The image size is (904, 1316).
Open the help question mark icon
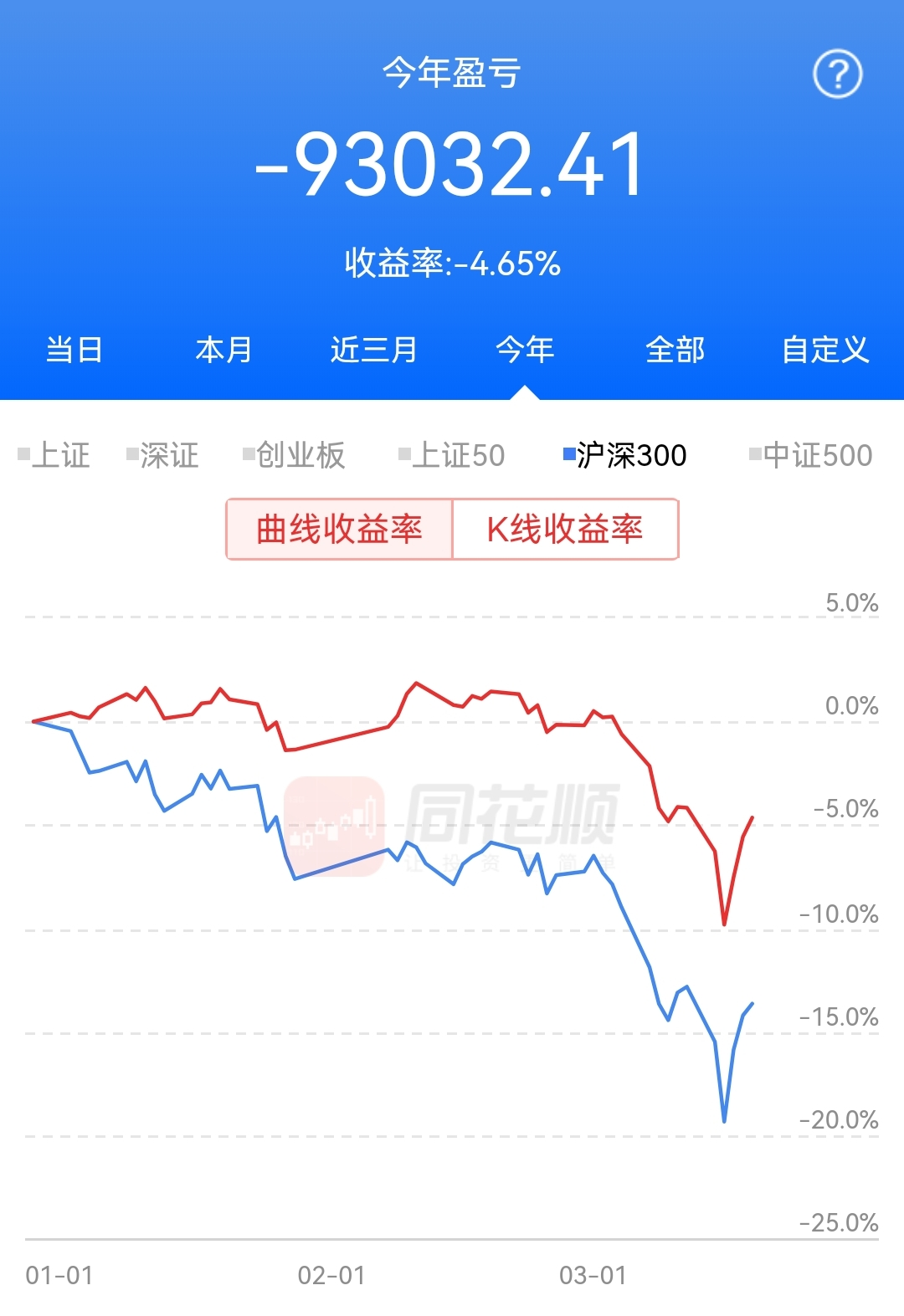click(x=837, y=74)
